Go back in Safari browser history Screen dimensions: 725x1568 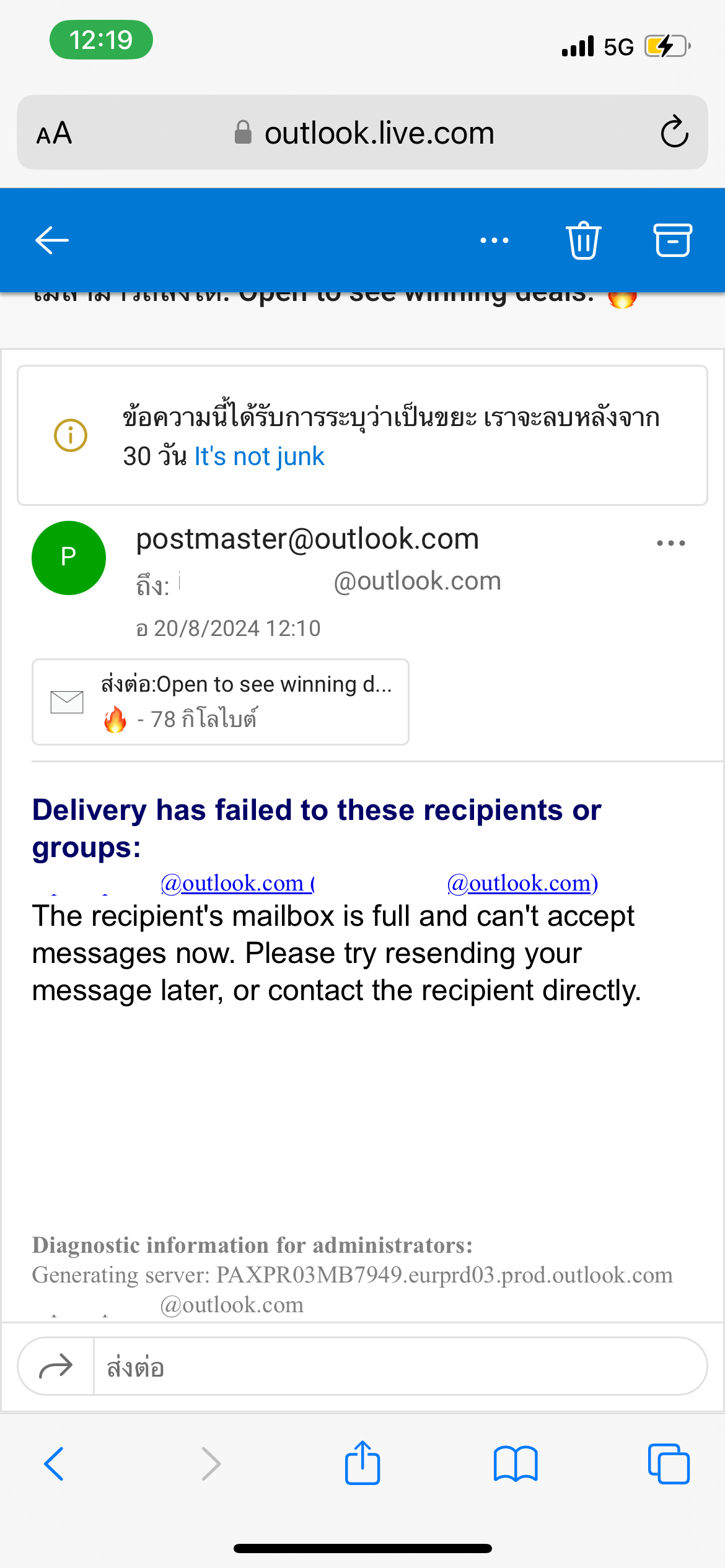click(x=55, y=1464)
